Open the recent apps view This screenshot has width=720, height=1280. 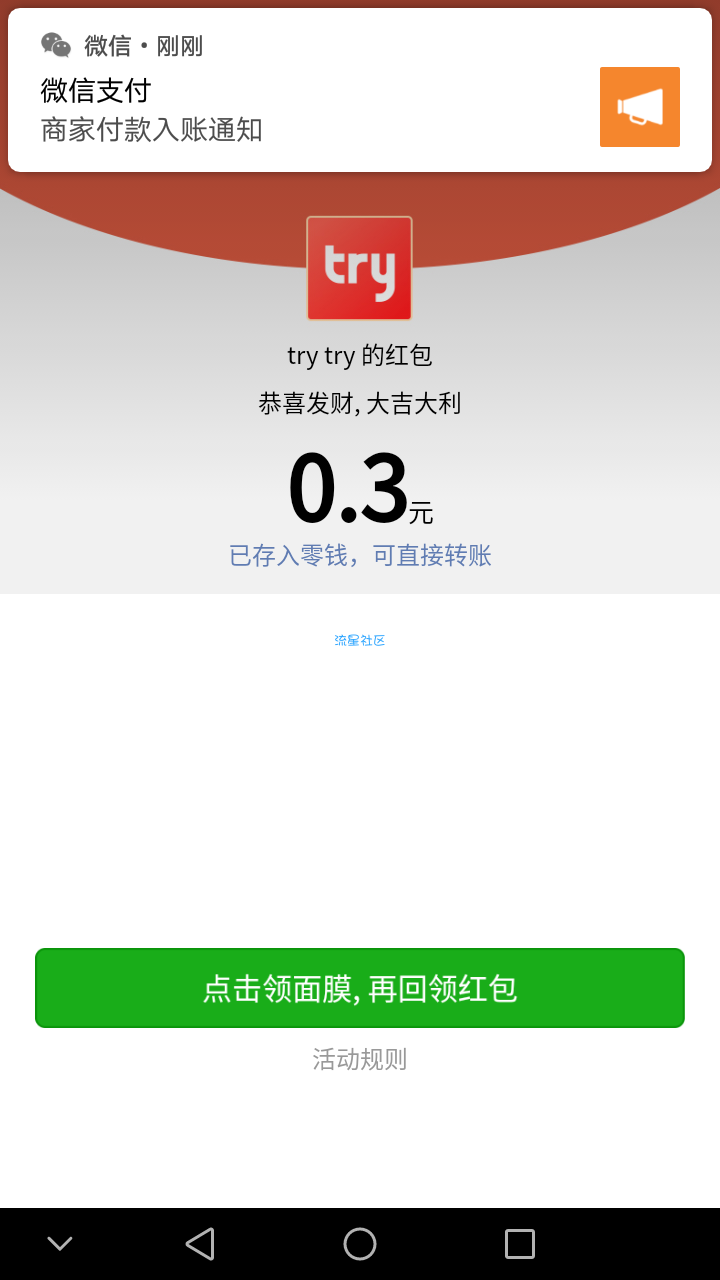(x=520, y=1244)
